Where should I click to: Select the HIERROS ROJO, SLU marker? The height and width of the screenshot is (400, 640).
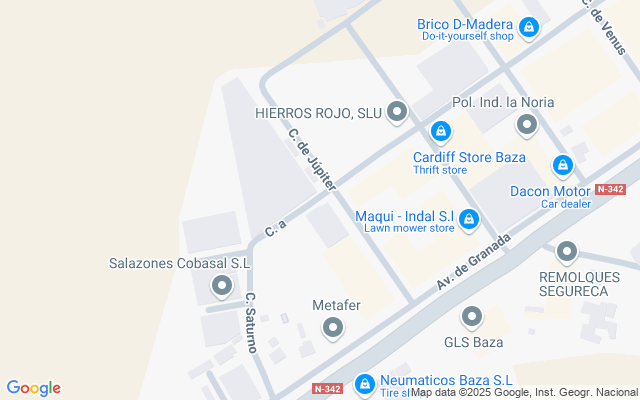[397, 112]
